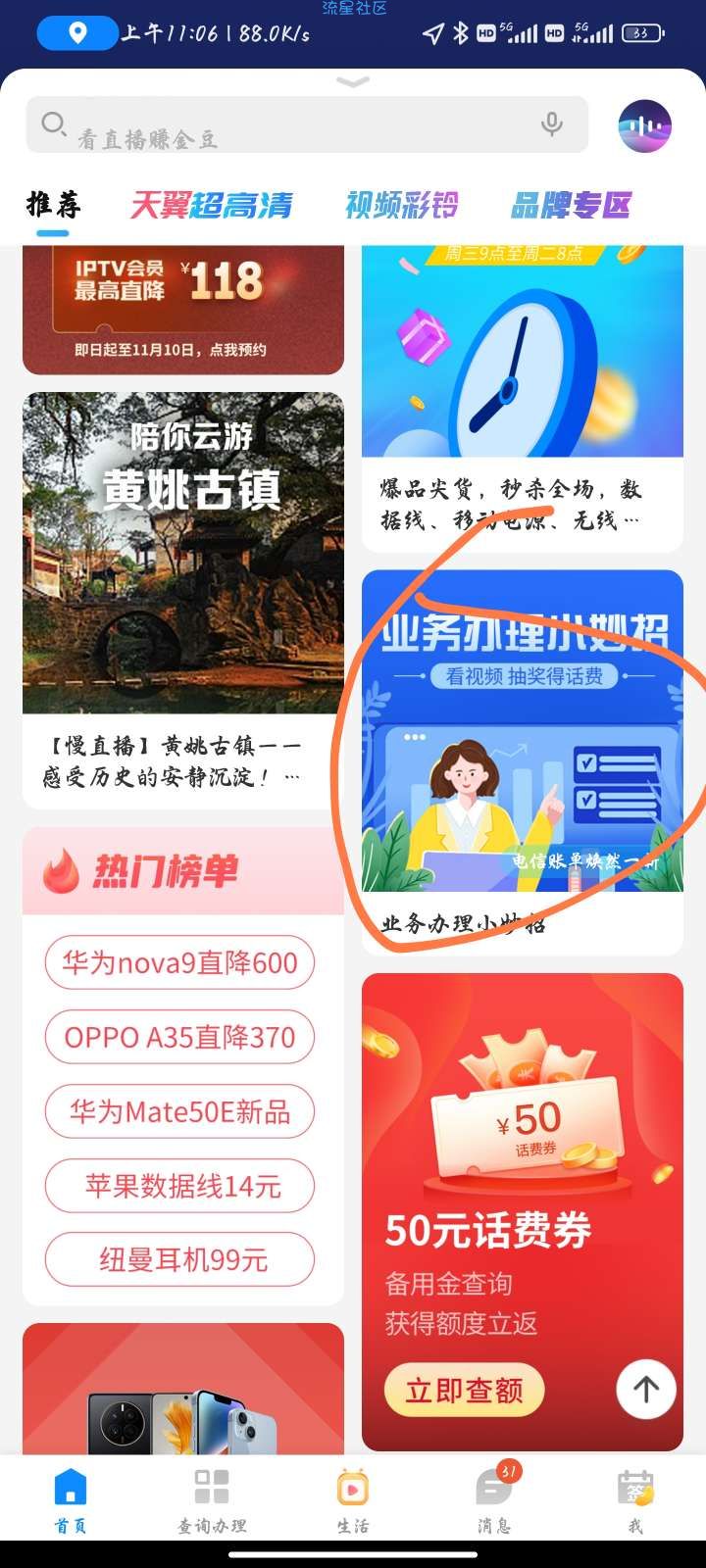Tap the 苹果数据线14元 chip

pos(179,1187)
